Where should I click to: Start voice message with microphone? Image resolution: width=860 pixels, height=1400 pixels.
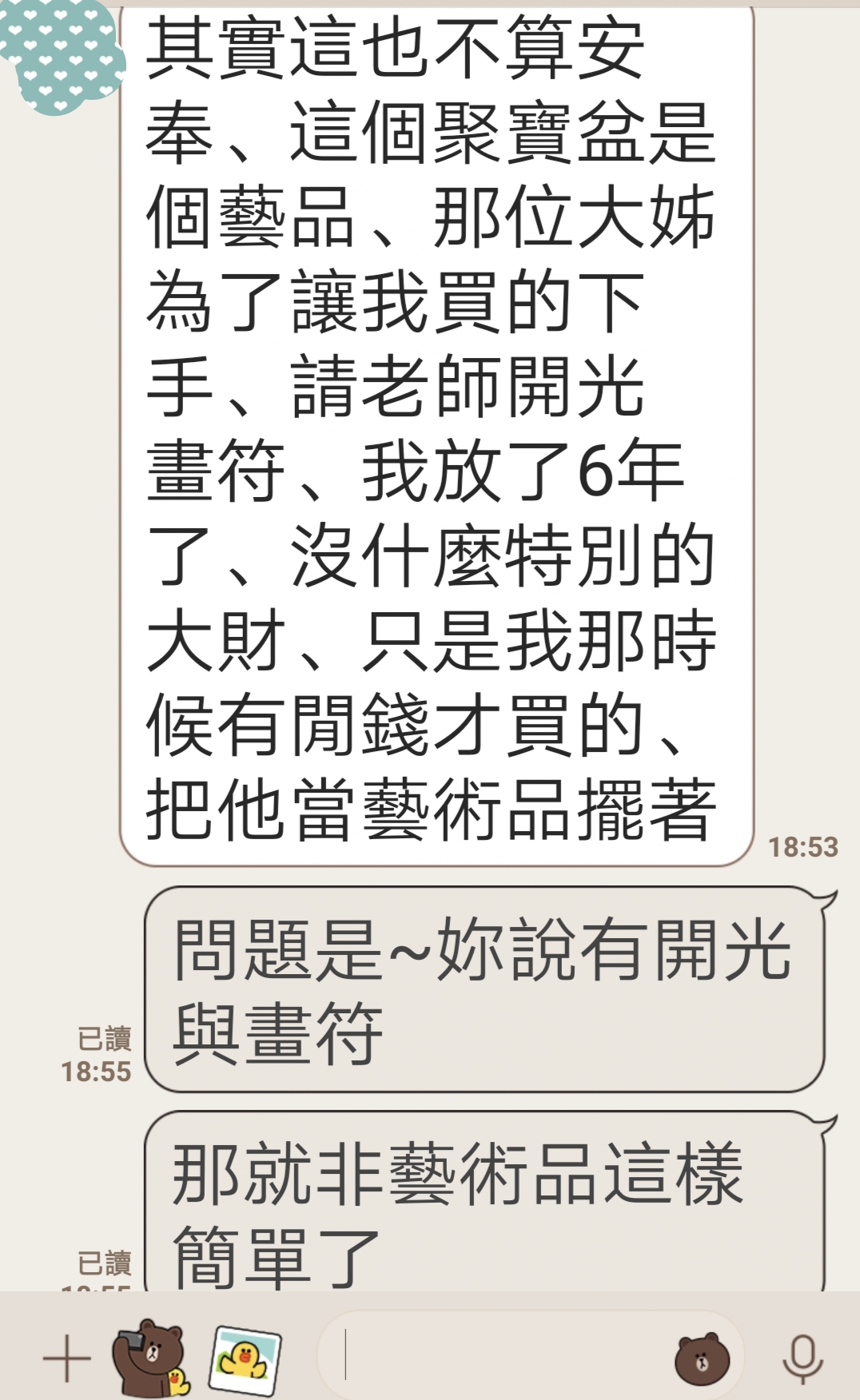click(802, 1358)
